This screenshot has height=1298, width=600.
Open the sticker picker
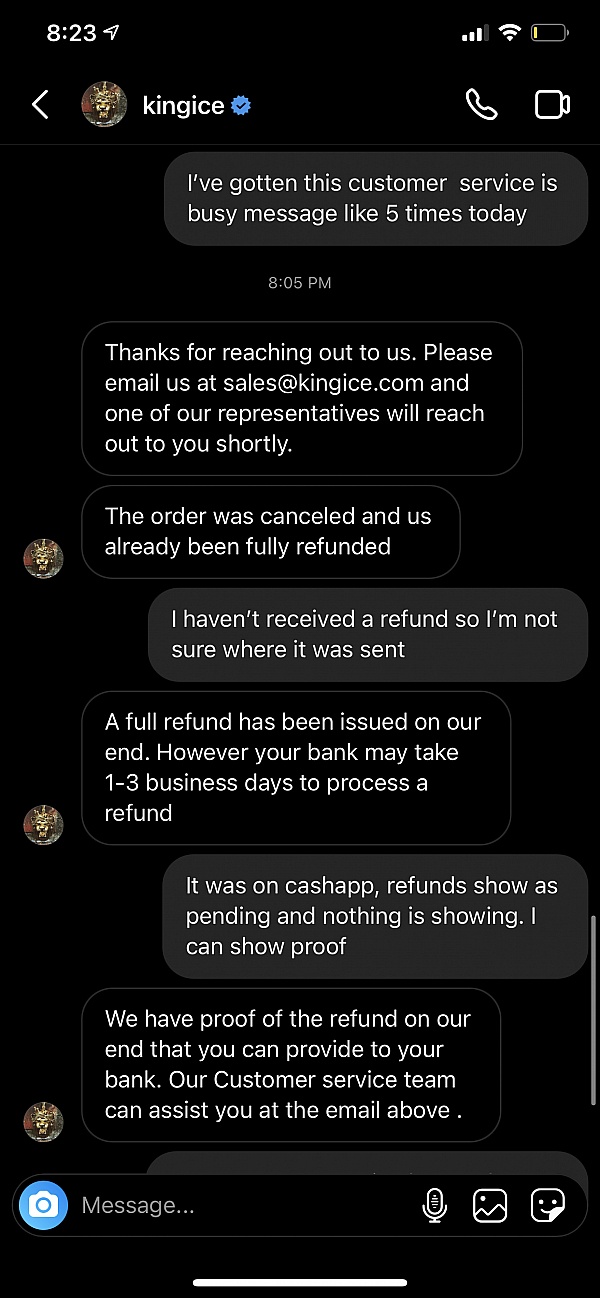(547, 1205)
